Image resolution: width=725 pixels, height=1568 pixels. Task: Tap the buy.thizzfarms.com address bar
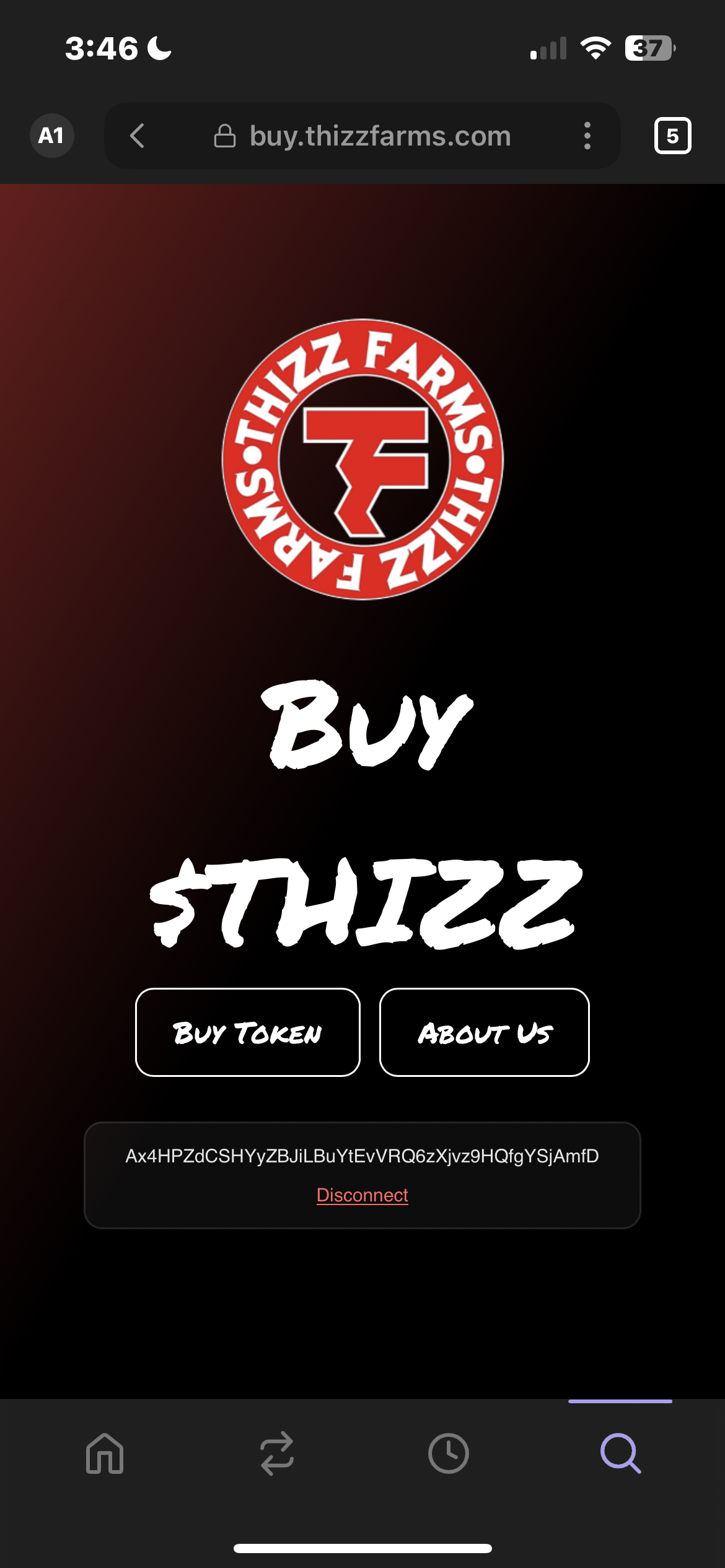(379, 136)
